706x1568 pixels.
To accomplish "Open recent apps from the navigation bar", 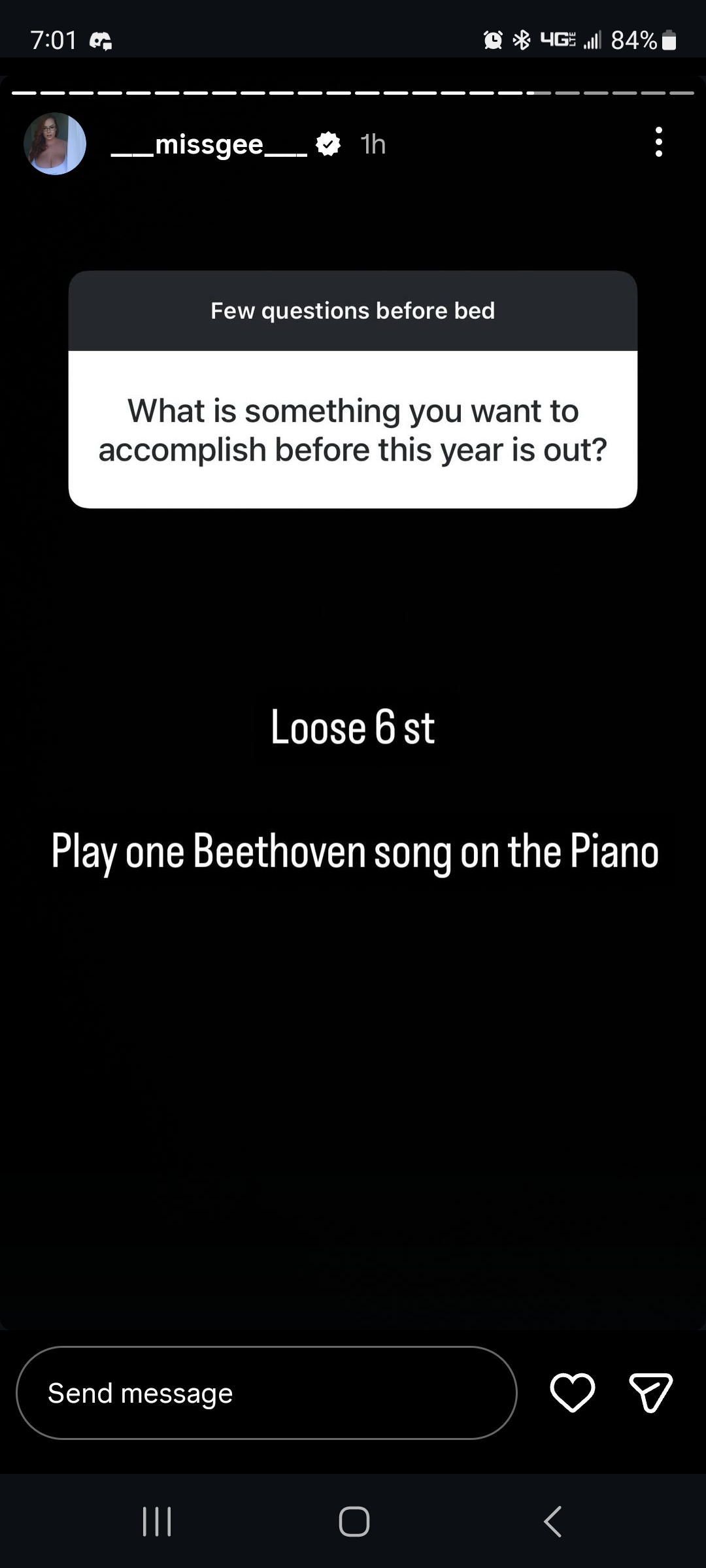I will tap(157, 1522).
